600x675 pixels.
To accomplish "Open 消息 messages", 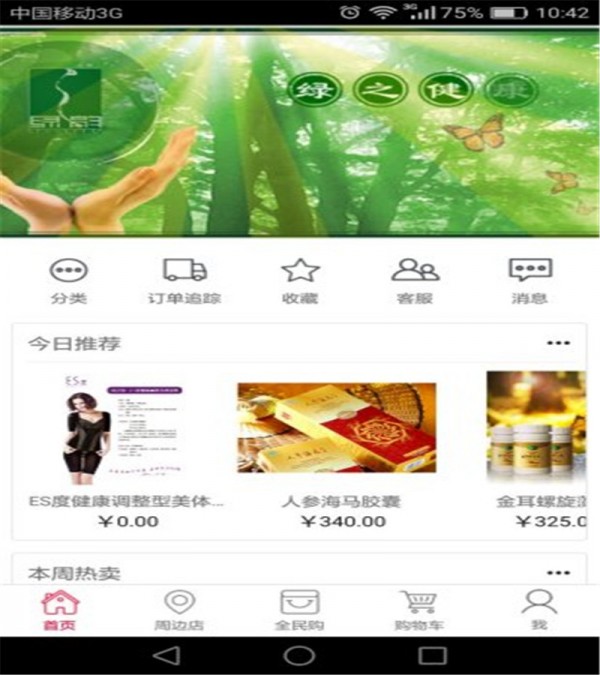I will (529, 280).
